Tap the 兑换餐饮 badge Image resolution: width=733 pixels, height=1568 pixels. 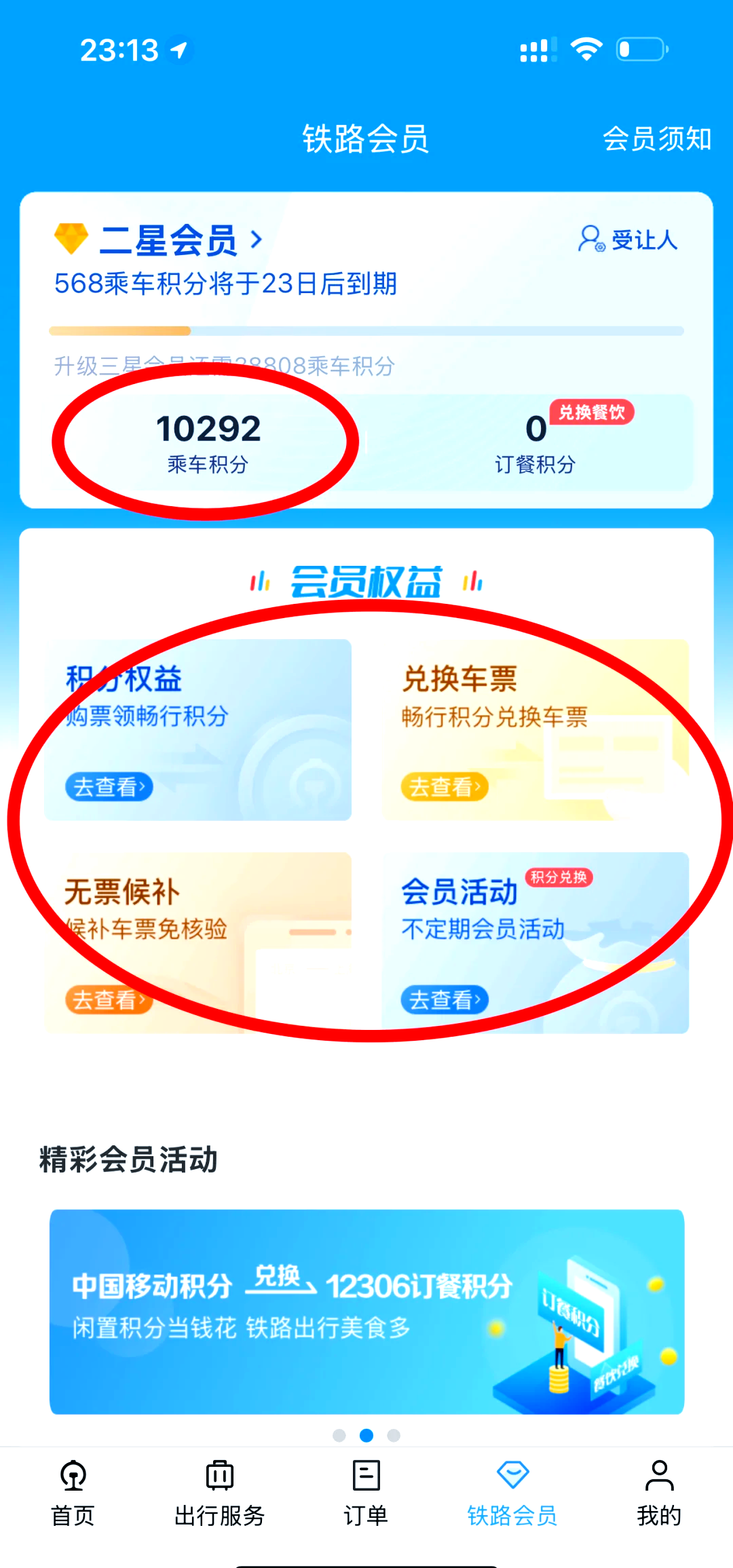tap(592, 413)
